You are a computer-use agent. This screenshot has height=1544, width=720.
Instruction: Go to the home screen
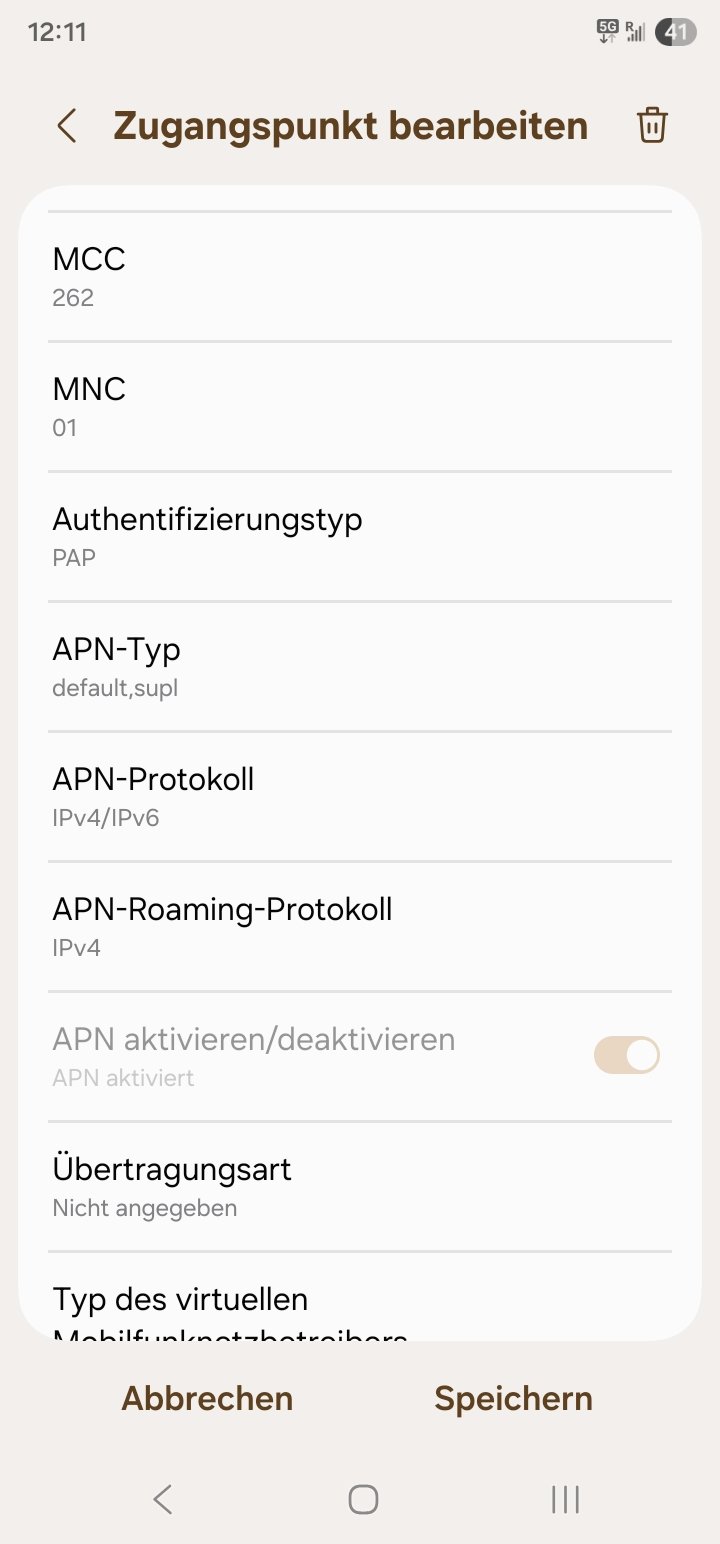pos(363,1499)
